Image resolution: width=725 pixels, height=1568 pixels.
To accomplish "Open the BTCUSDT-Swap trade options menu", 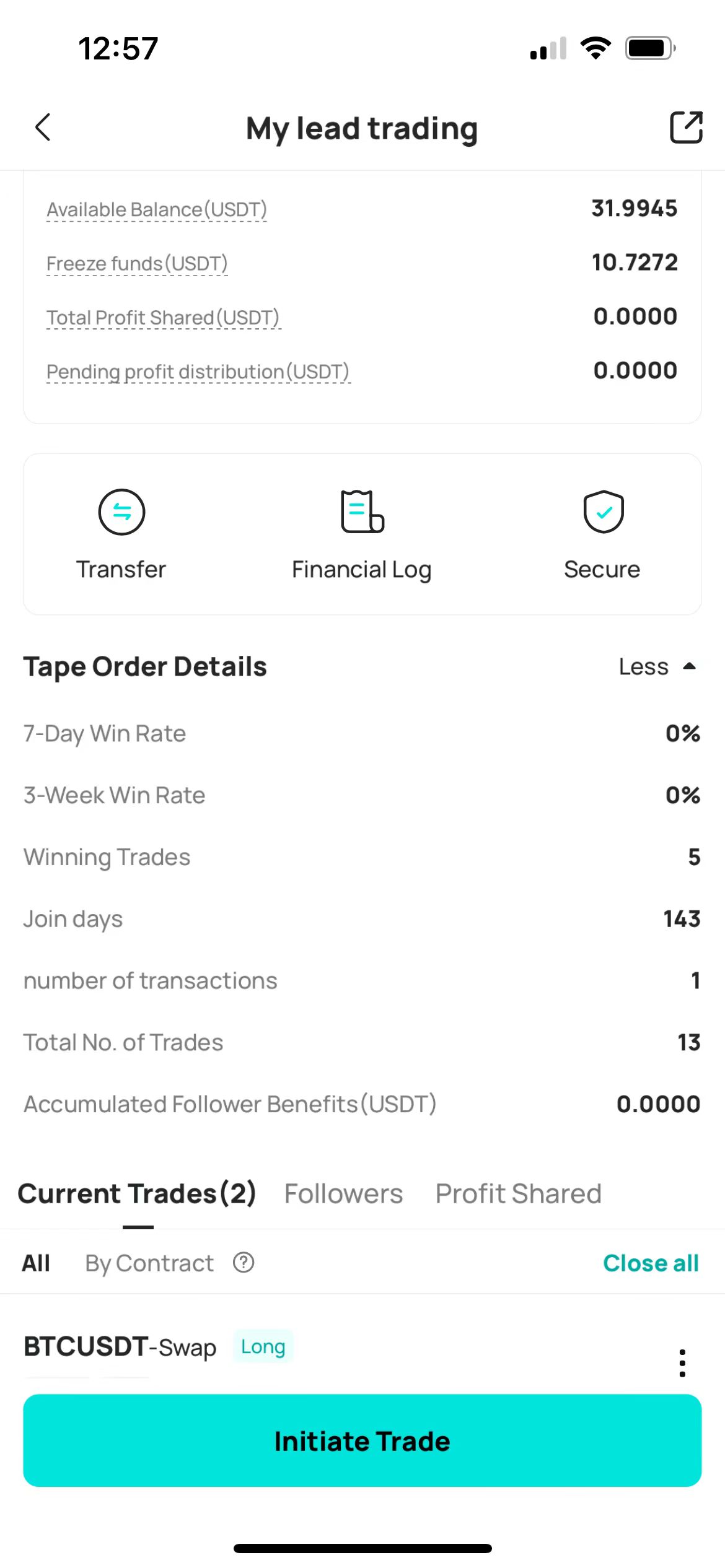I will pyautogui.click(x=682, y=1362).
